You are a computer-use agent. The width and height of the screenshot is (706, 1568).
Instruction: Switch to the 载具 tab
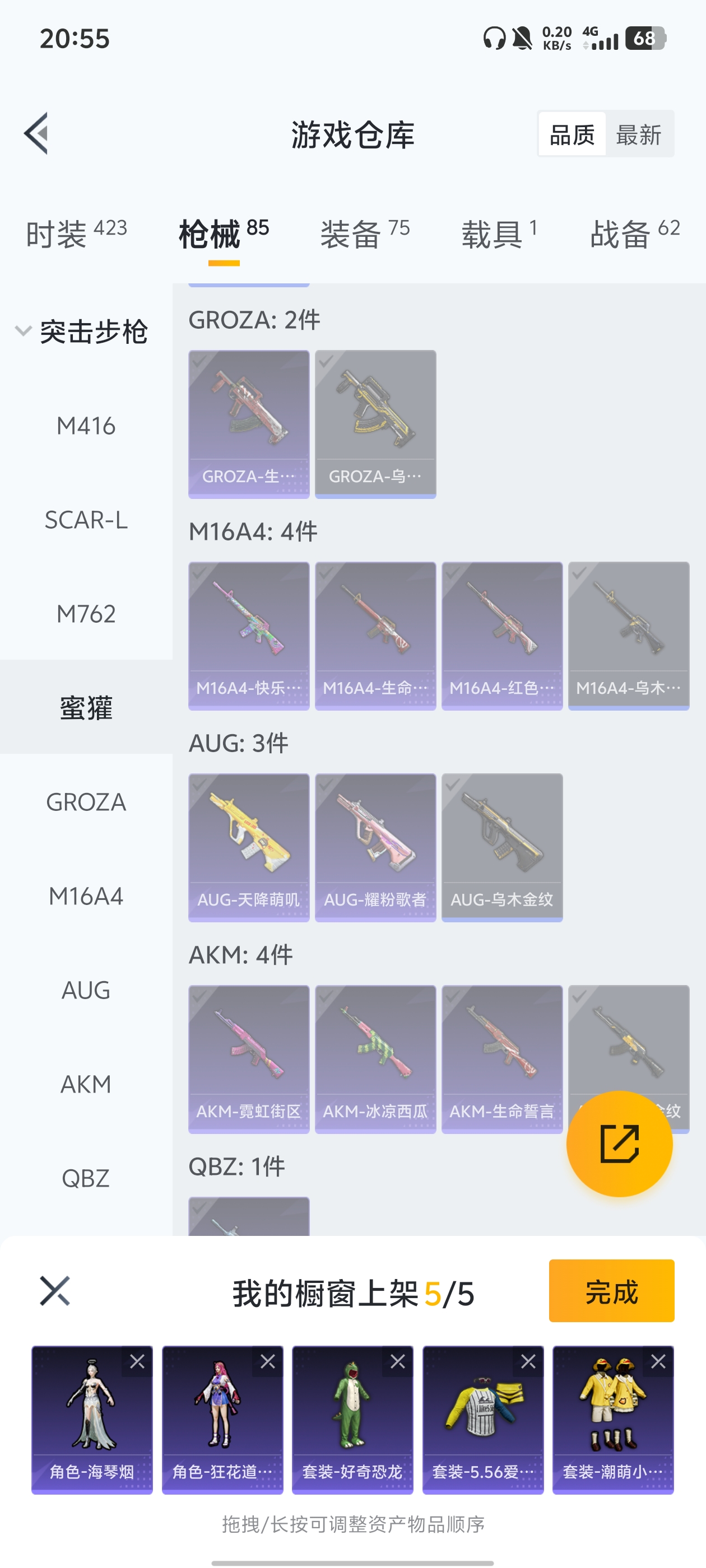(499, 234)
